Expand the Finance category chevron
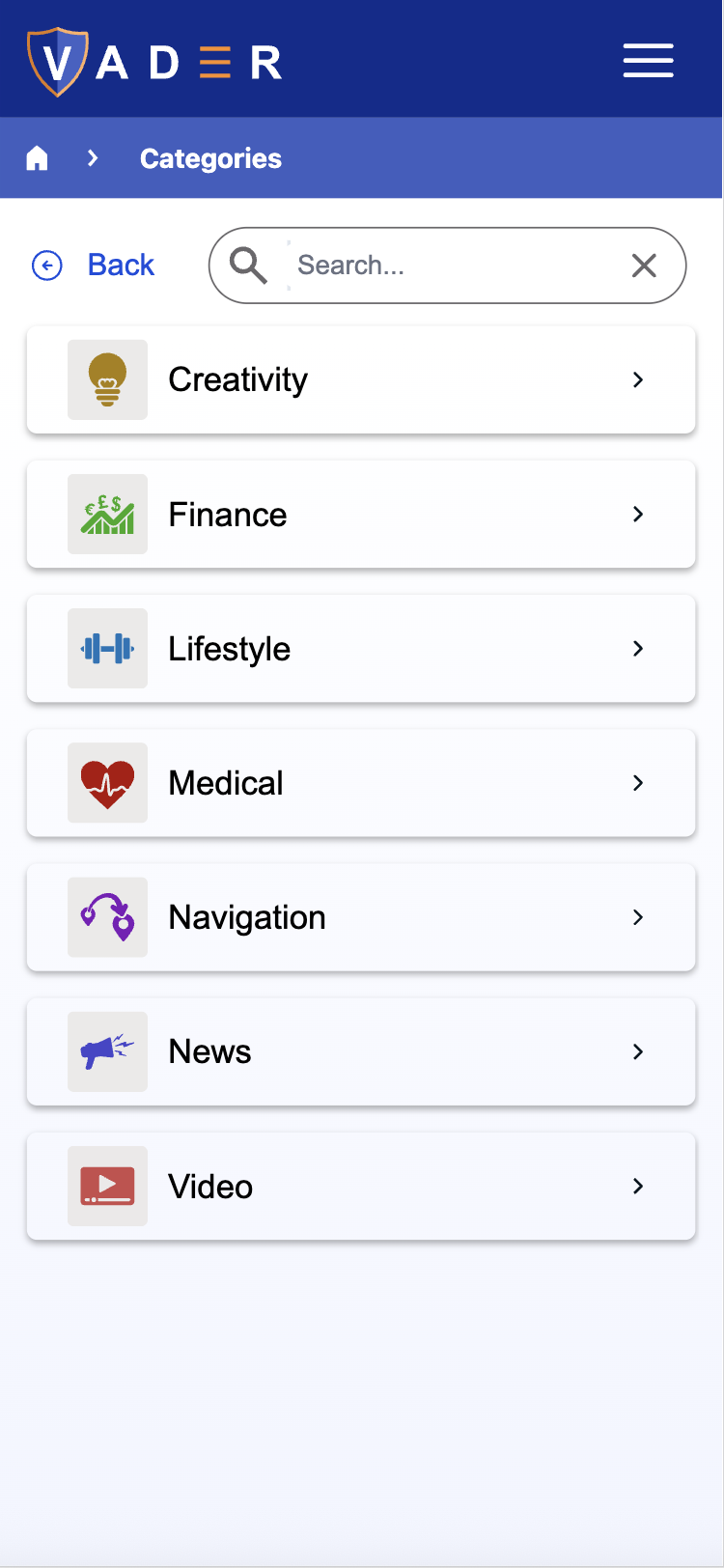This screenshot has height=1568, width=724. point(638,514)
